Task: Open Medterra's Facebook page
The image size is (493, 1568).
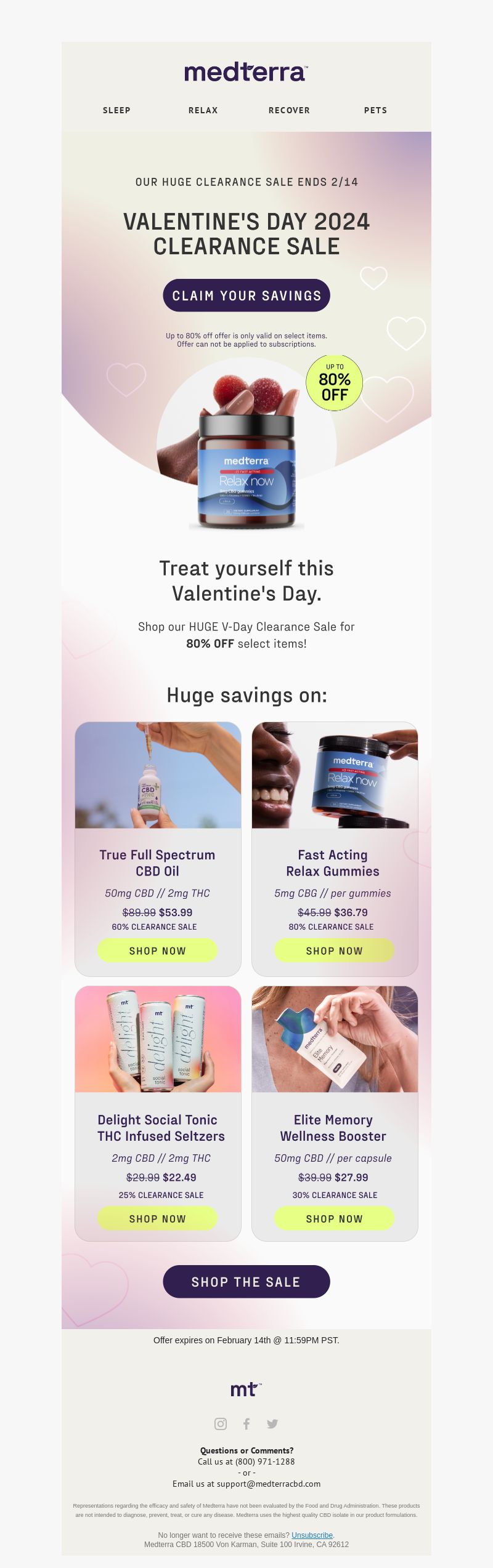Action: point(246,1423)
